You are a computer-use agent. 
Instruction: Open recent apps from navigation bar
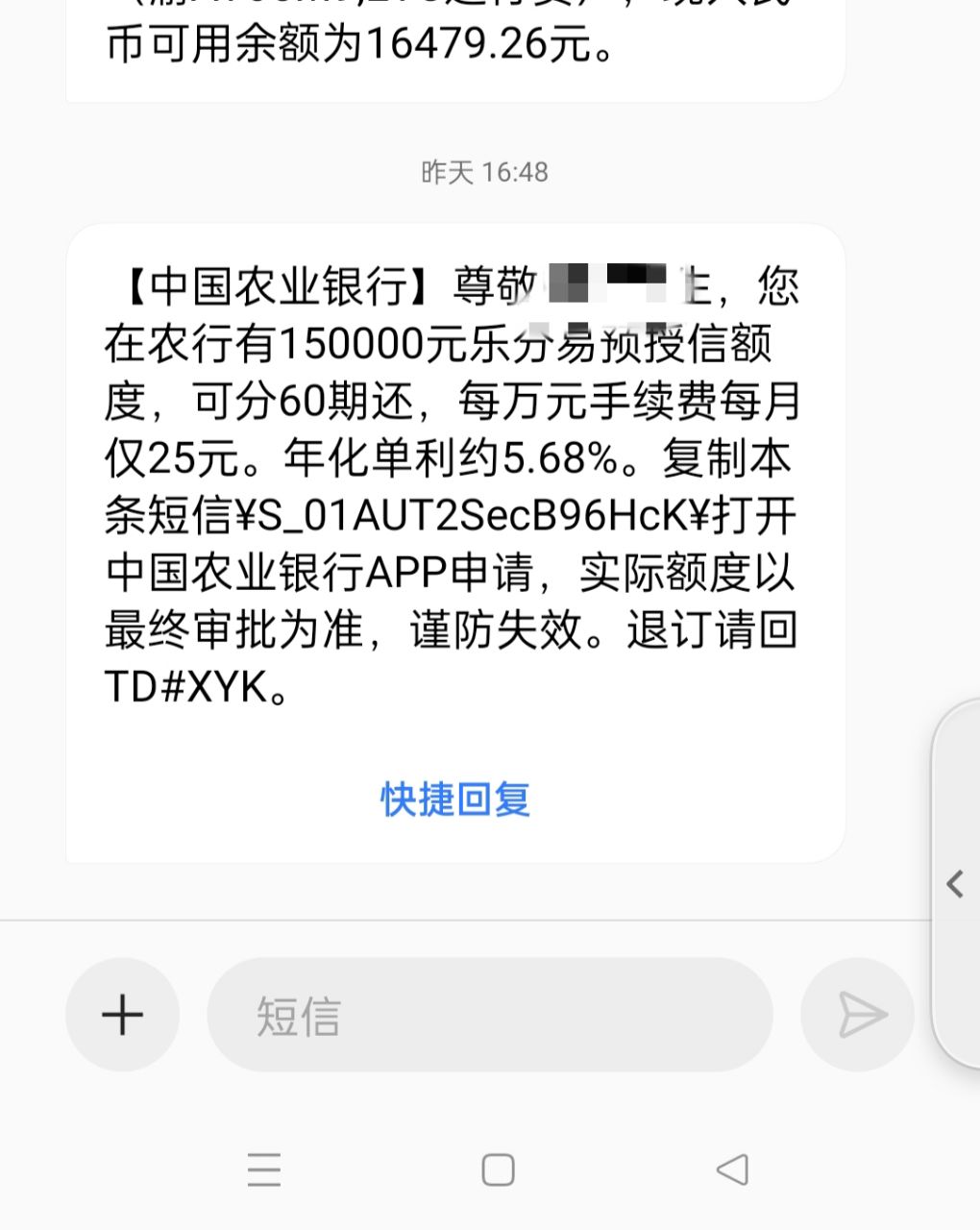tap(264, 1169)
